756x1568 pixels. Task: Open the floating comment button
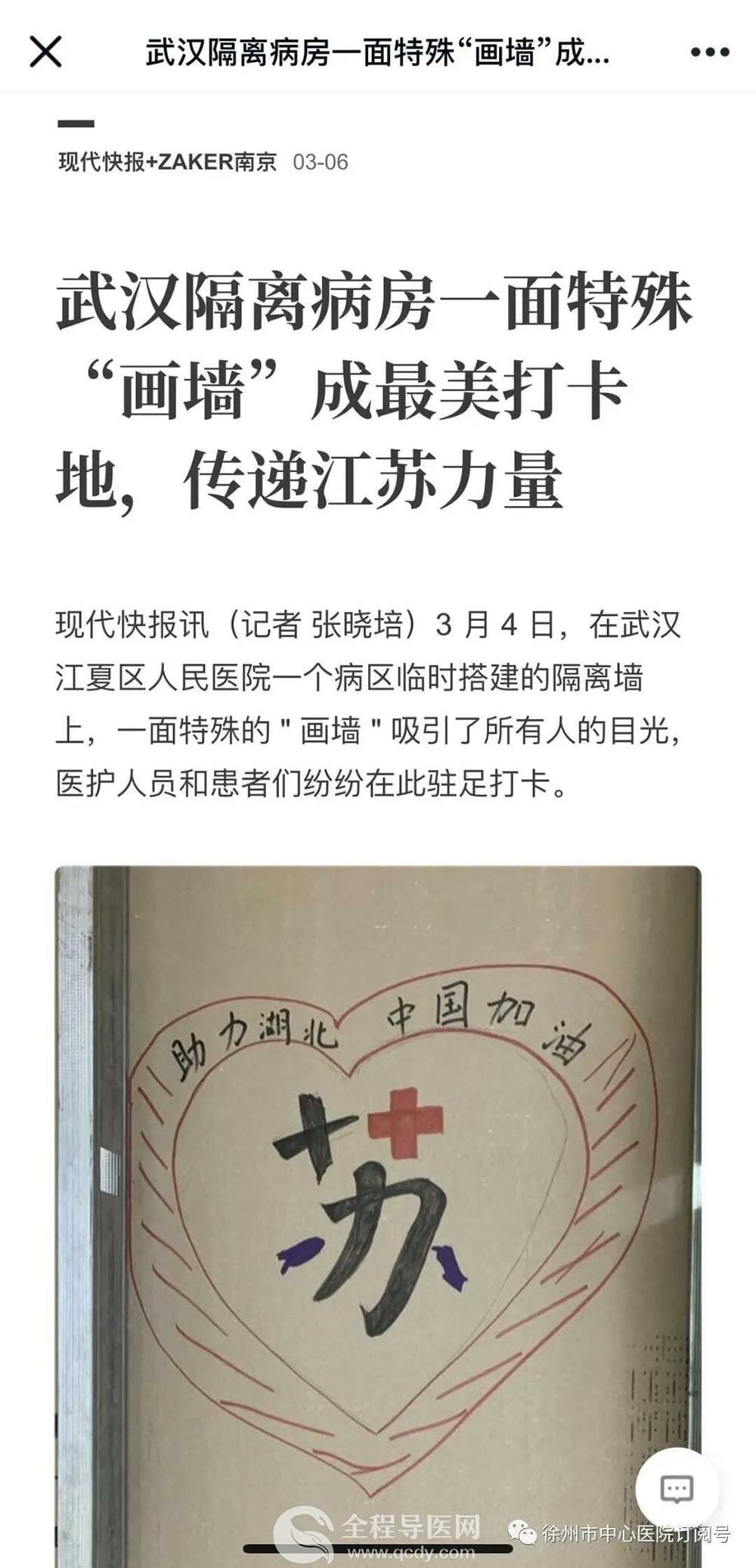pos(676,1489)
